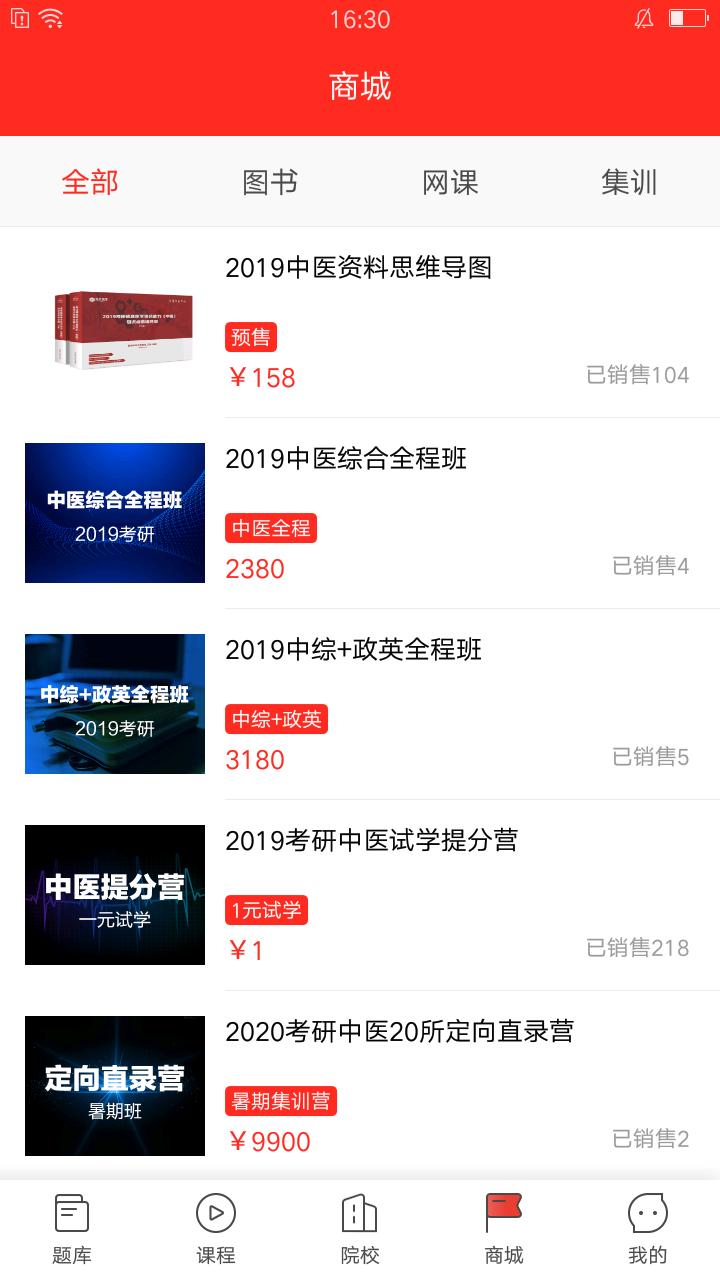Open the 2019中医资料思维导图 product

point(358,268)
